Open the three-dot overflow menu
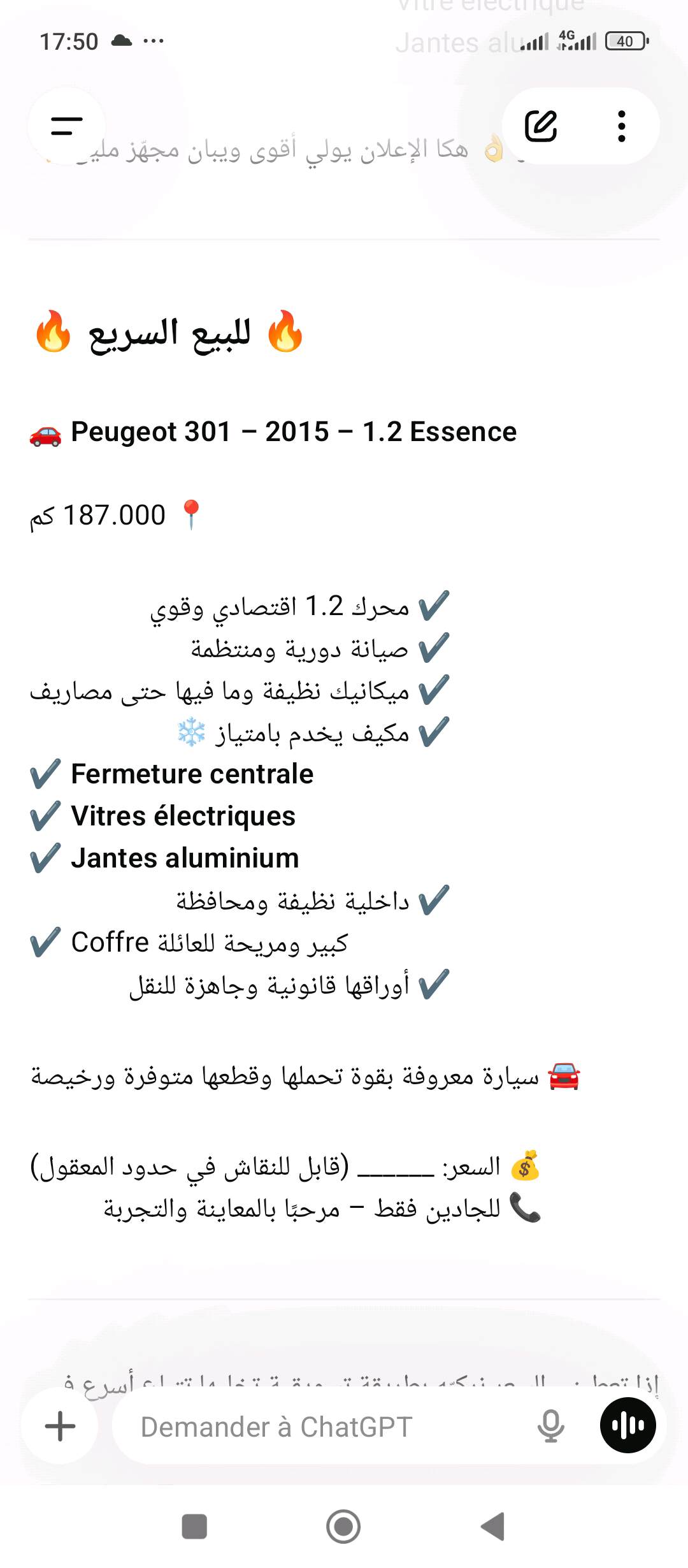The height and width of the screenshot is (1568, 688). pyautogui.click(x=621, y=126)
